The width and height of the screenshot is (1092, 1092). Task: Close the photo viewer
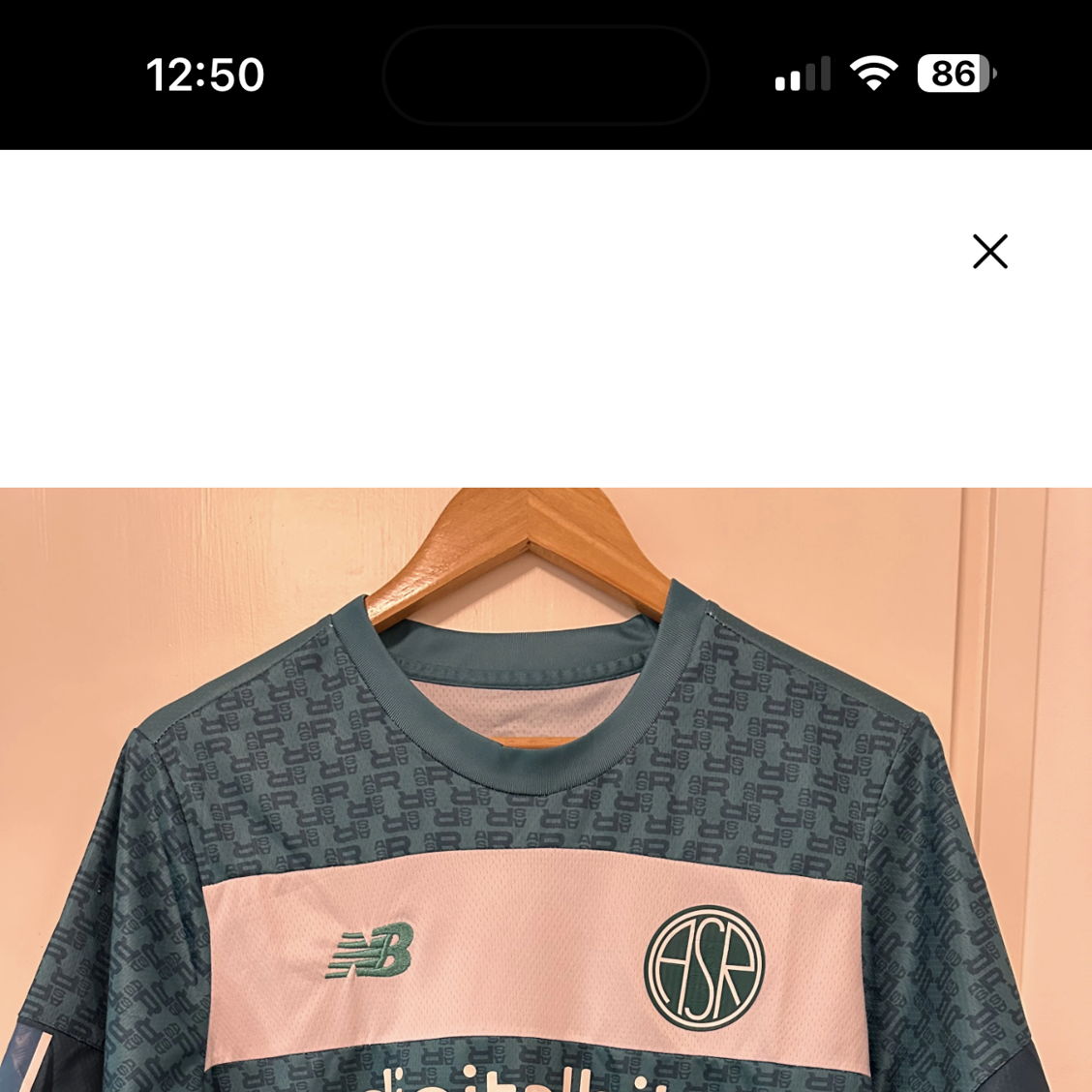[x=989, y=252]
